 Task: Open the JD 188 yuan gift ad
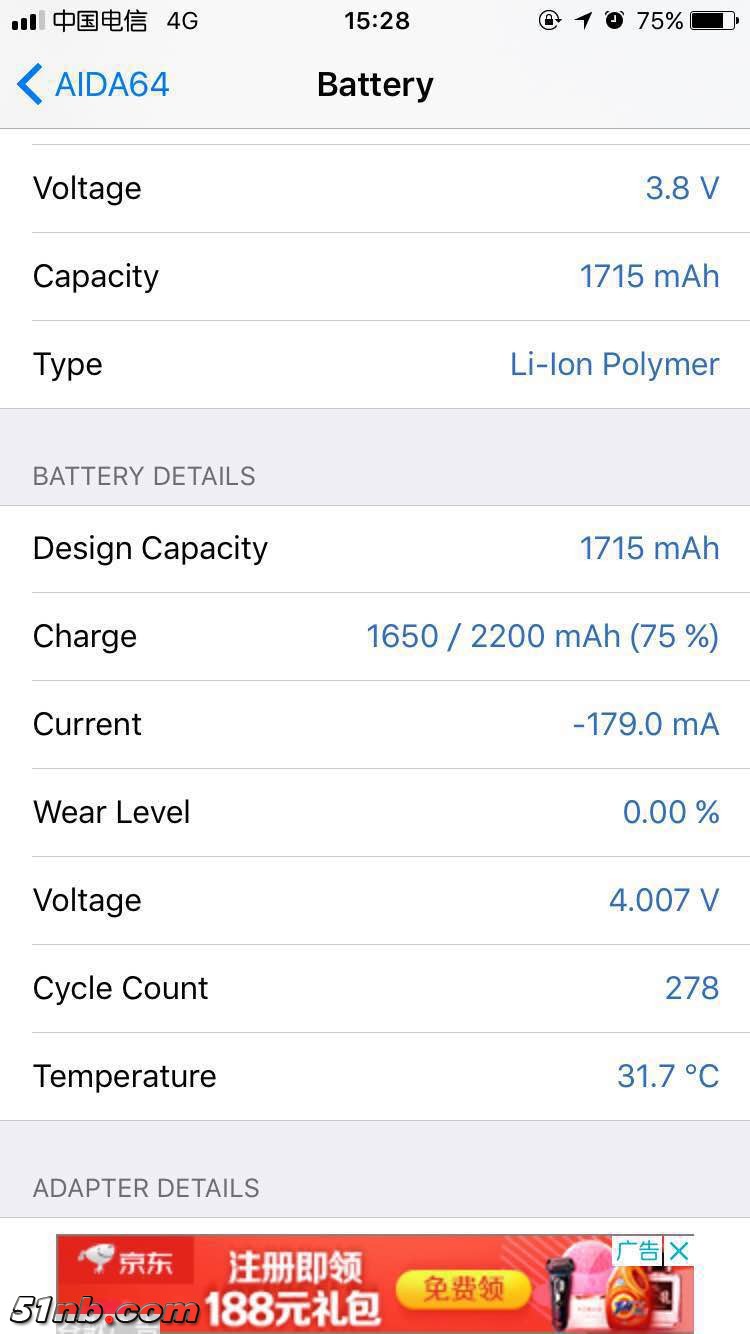pyautogui.click(x=330, y=1285)
